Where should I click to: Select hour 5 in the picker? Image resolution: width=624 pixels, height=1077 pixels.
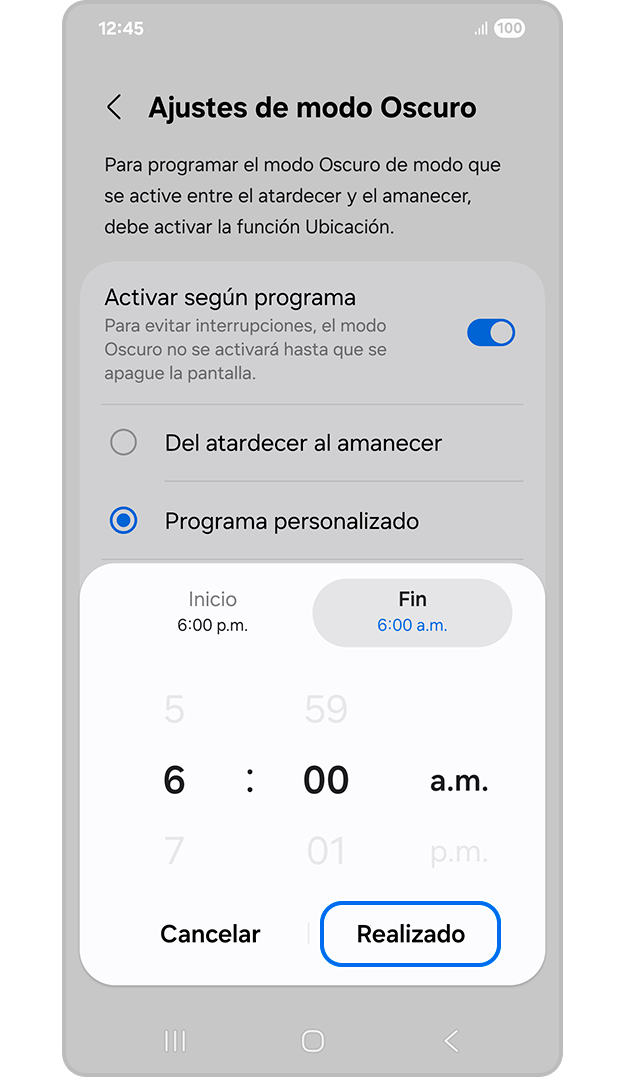(174, 709)
